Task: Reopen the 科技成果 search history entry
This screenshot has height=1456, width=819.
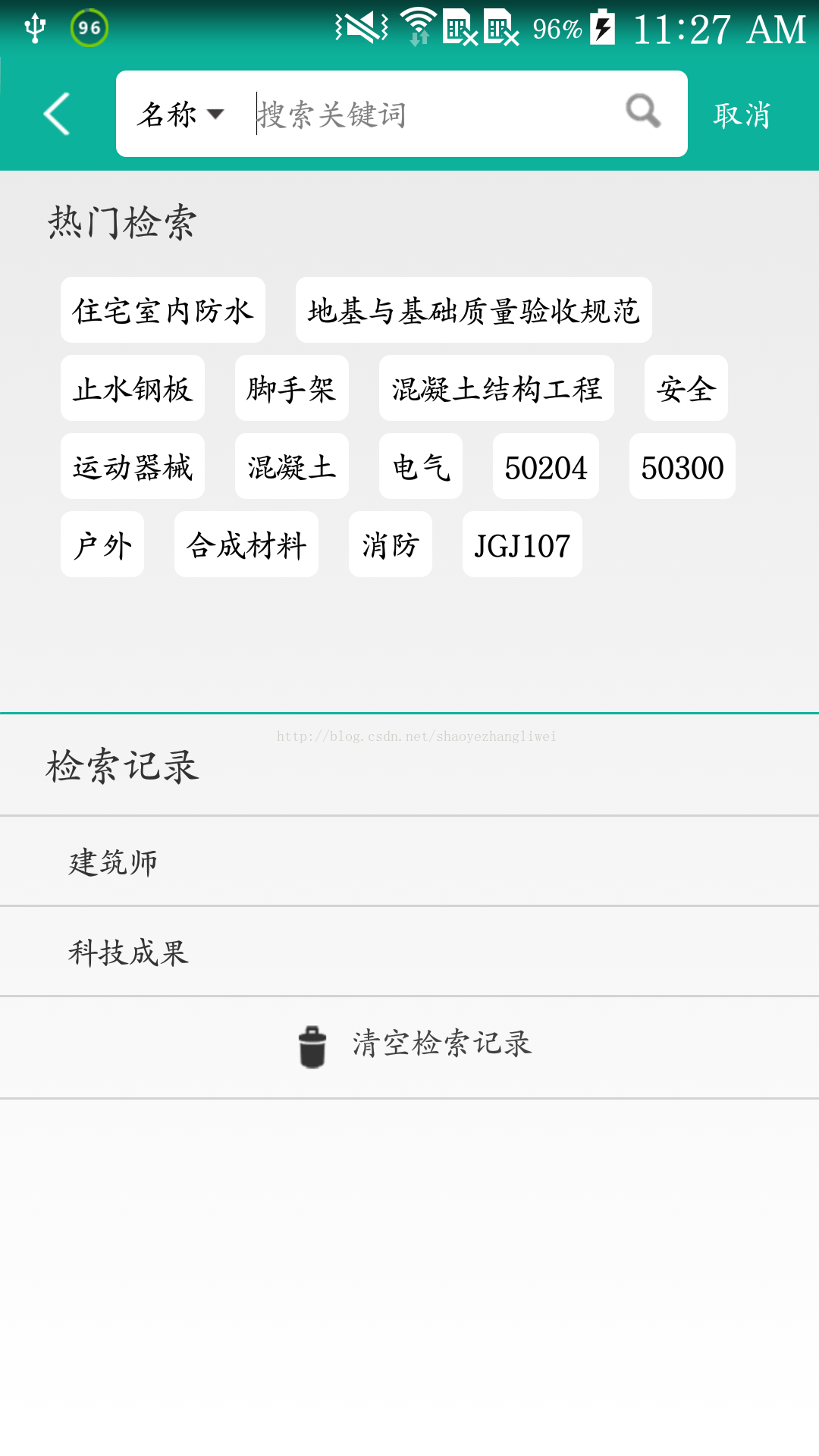Action: pyautogui.click(x=409, y=952)
